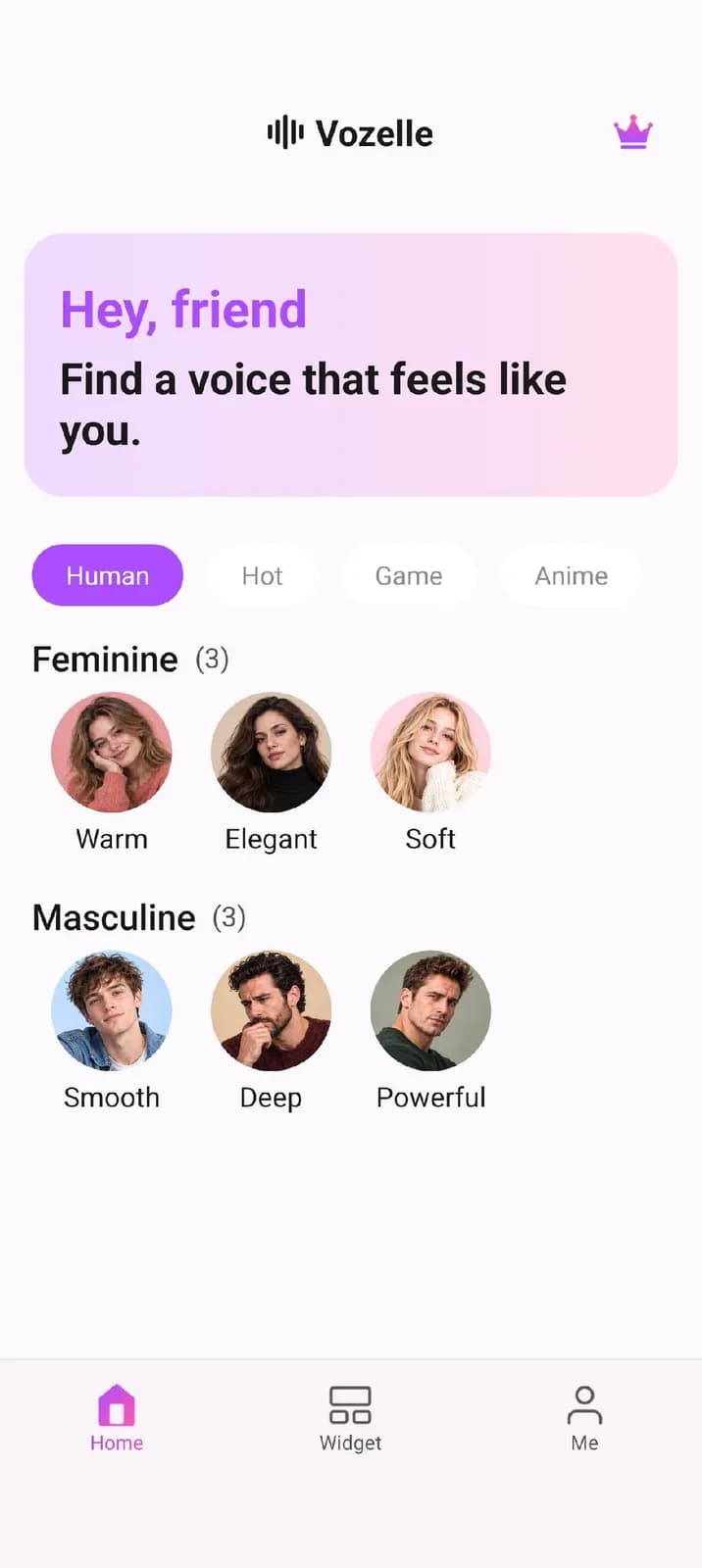702x1568 pixels.
Task: Open the Widget tab
Action: coord(350,1418)
